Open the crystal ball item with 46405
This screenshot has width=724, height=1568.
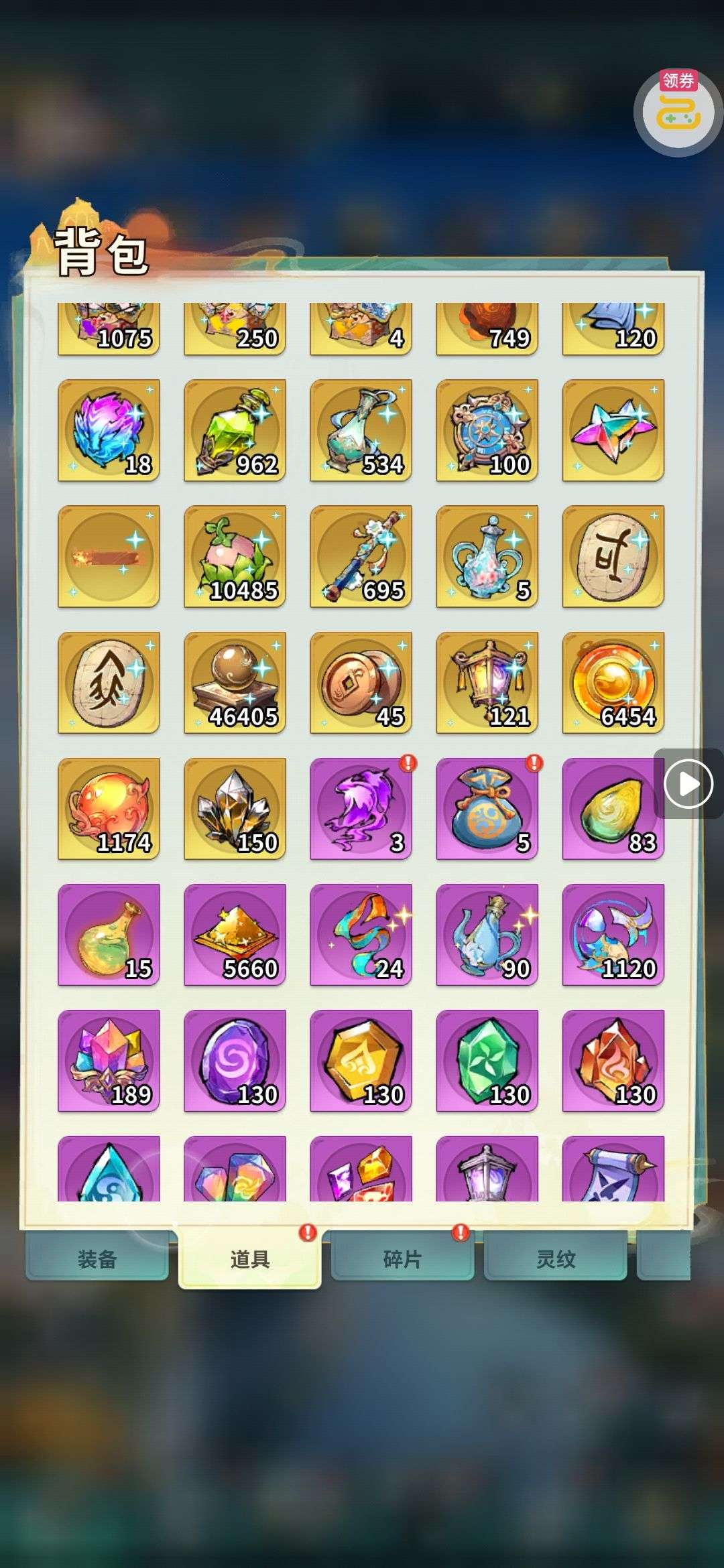click(235, 682)
